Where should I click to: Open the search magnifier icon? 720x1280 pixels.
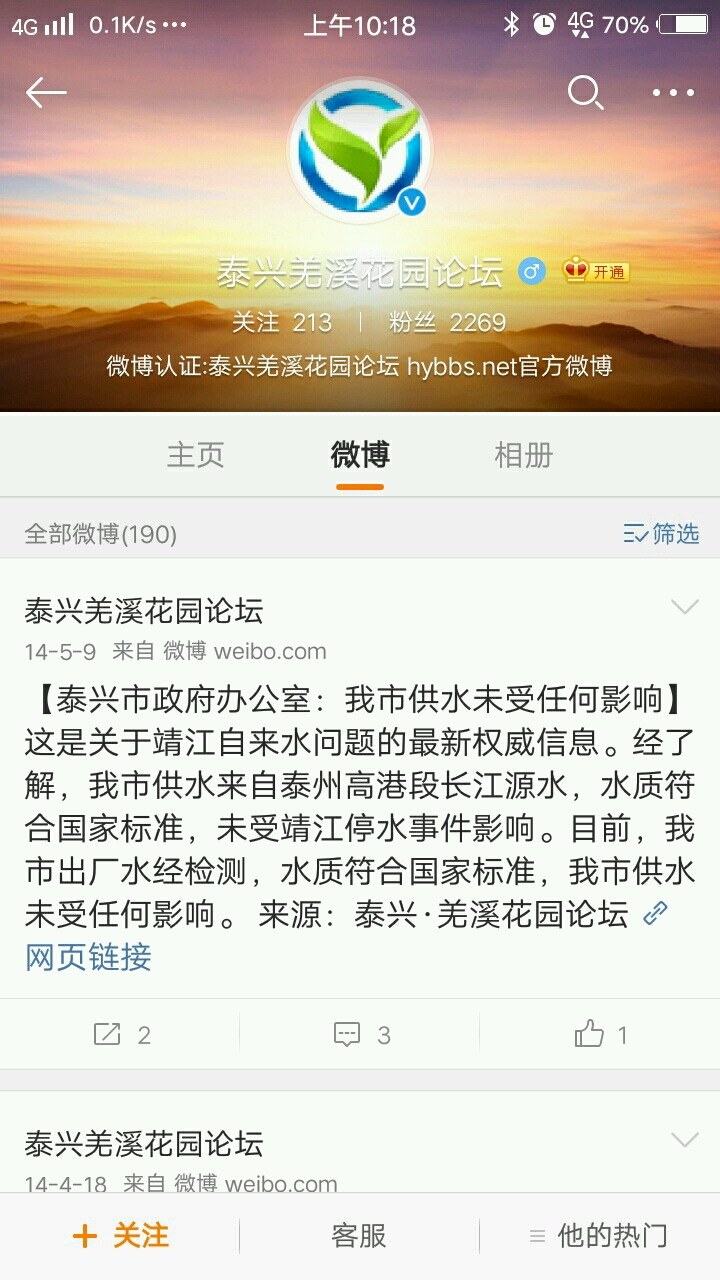coord(585,93)
